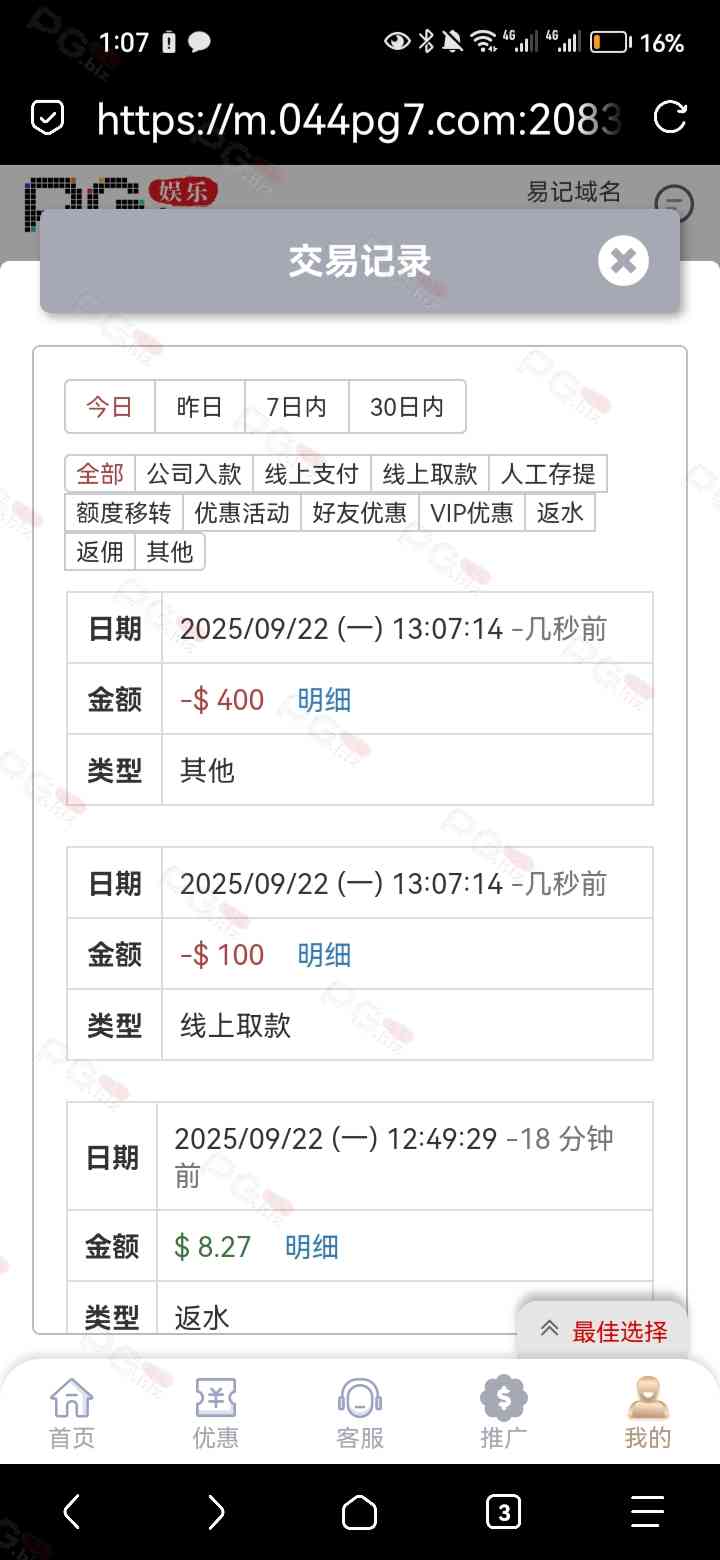Show 好友优惠 records
The image size is (720, 1560).
tap(360, 513)
